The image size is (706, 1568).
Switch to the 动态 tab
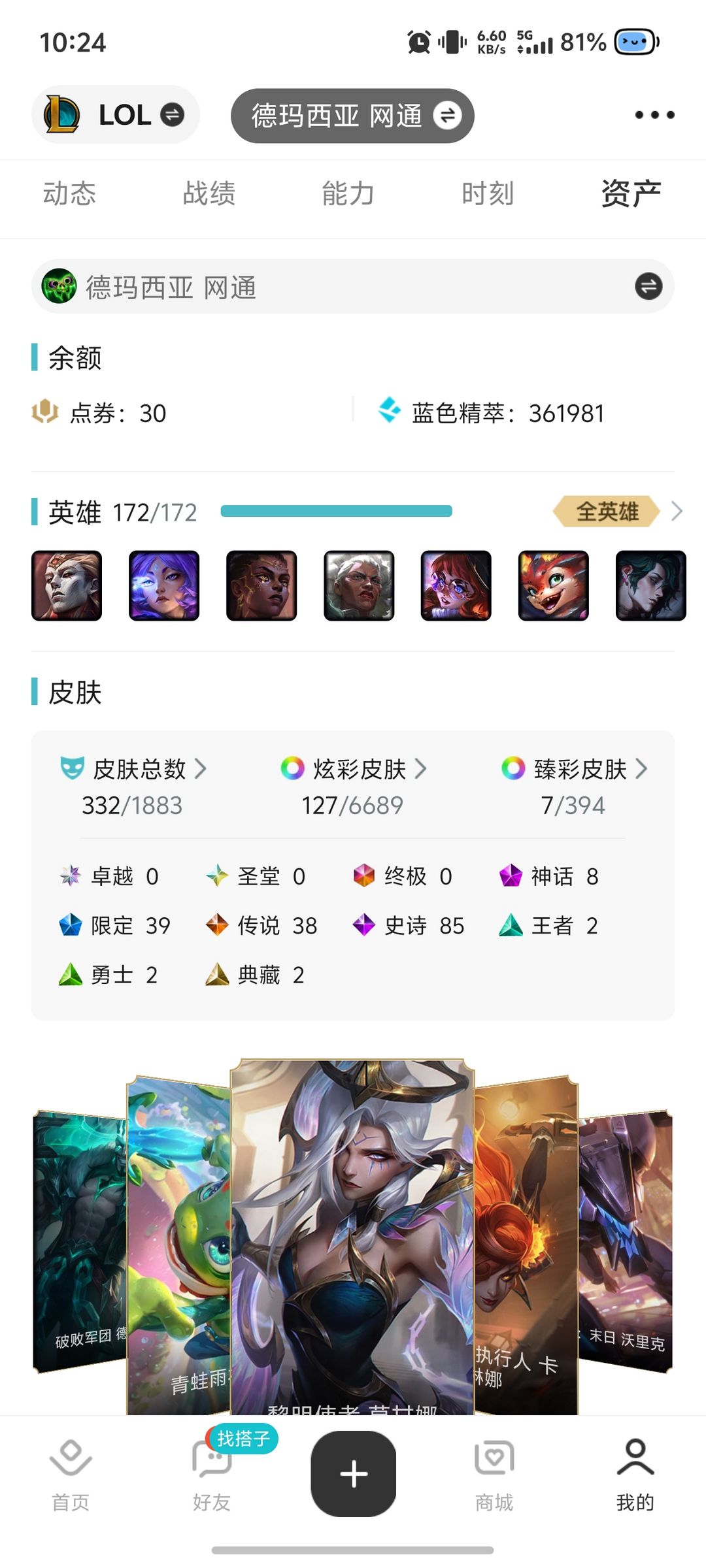point(69,194)
